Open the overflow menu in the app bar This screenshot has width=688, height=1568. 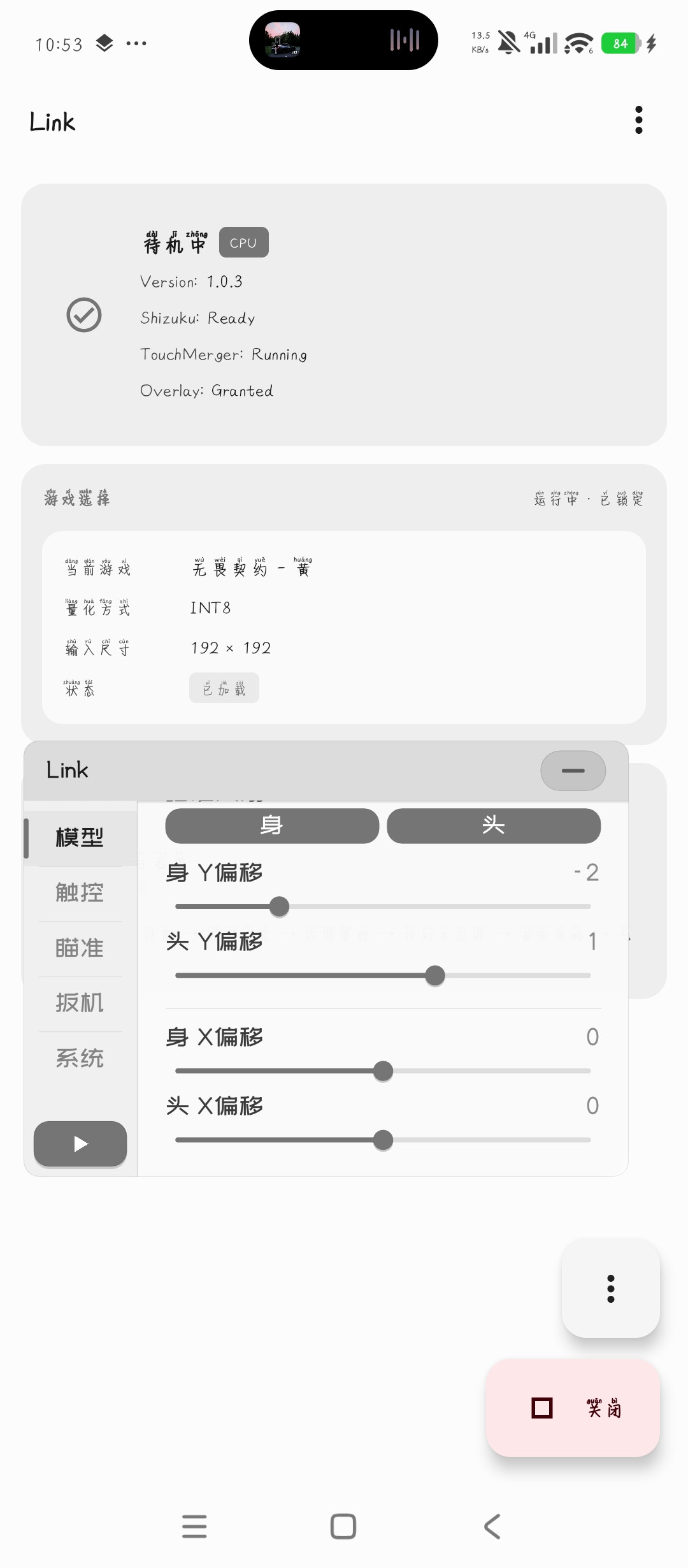pos(639,120)
